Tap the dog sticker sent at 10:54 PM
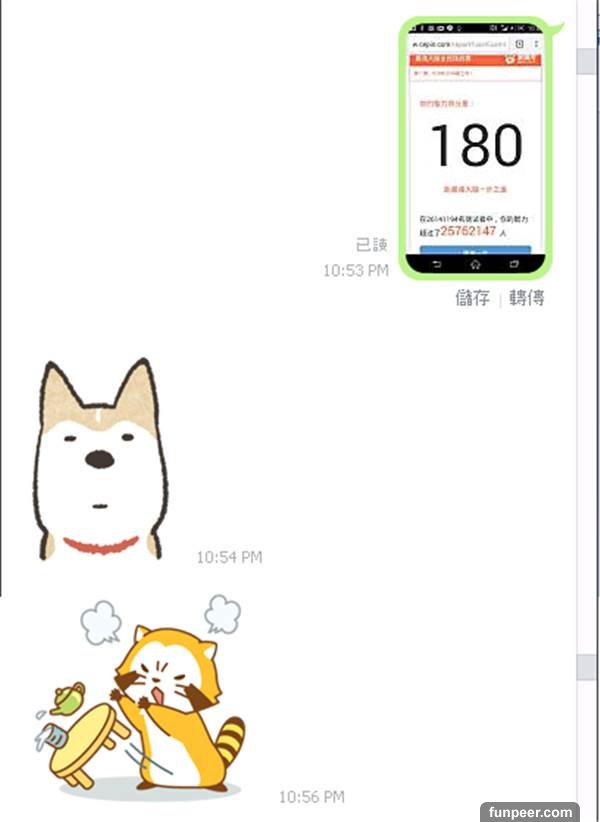The image size is (600, 822). (98, 462)
